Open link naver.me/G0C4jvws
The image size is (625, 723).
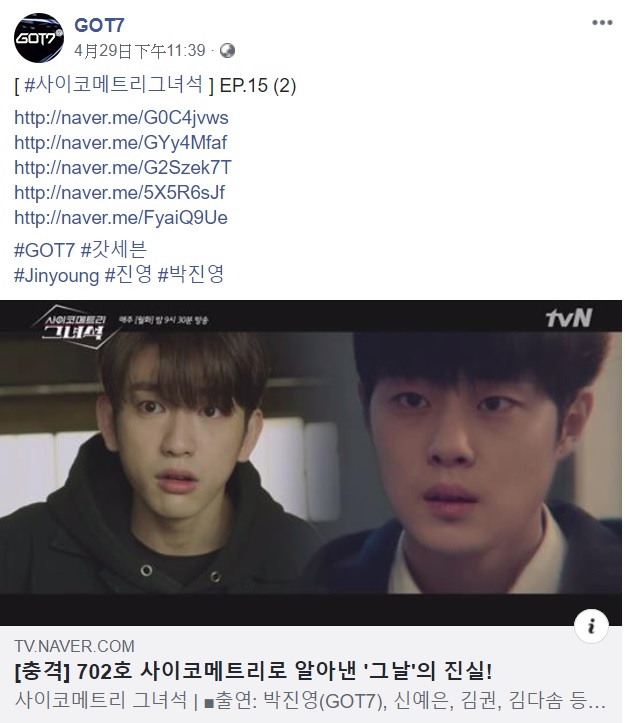(x=121, y=119)
